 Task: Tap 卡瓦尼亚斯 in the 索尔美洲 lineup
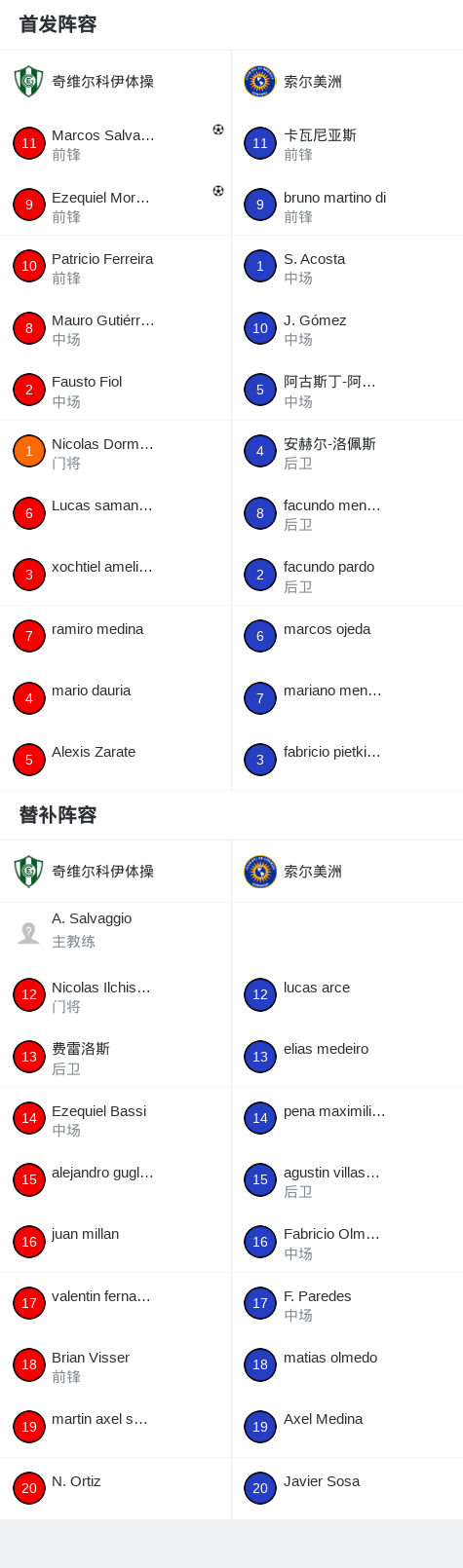point(347,143)
